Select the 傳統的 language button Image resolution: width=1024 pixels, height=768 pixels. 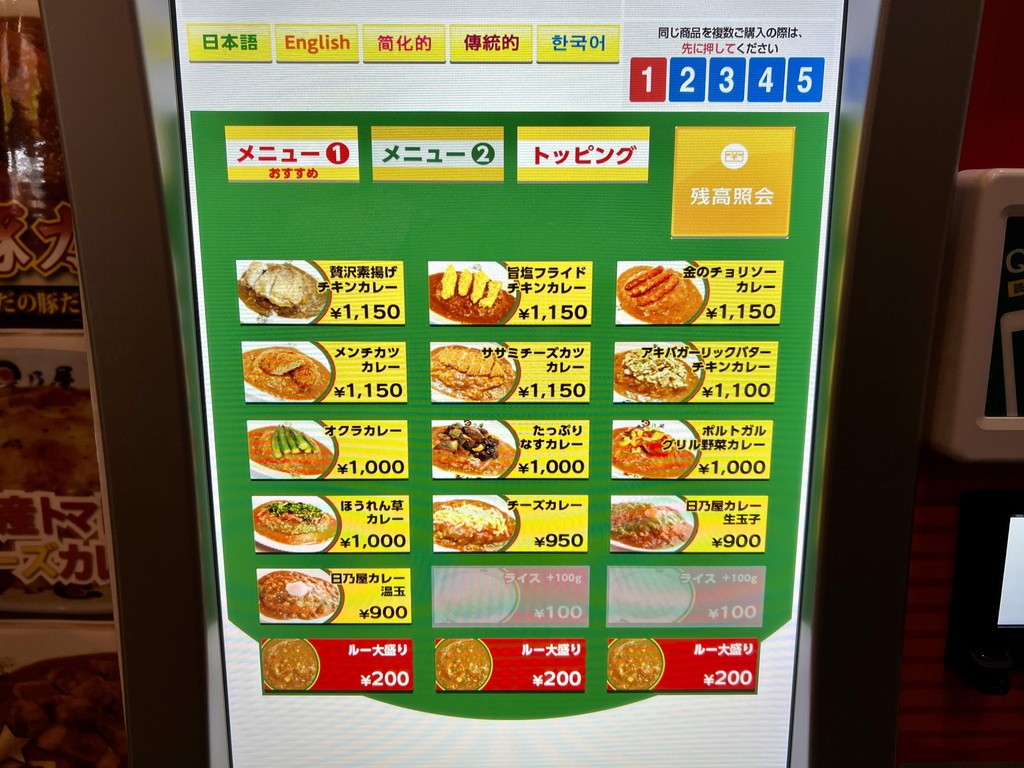[490, 43]
